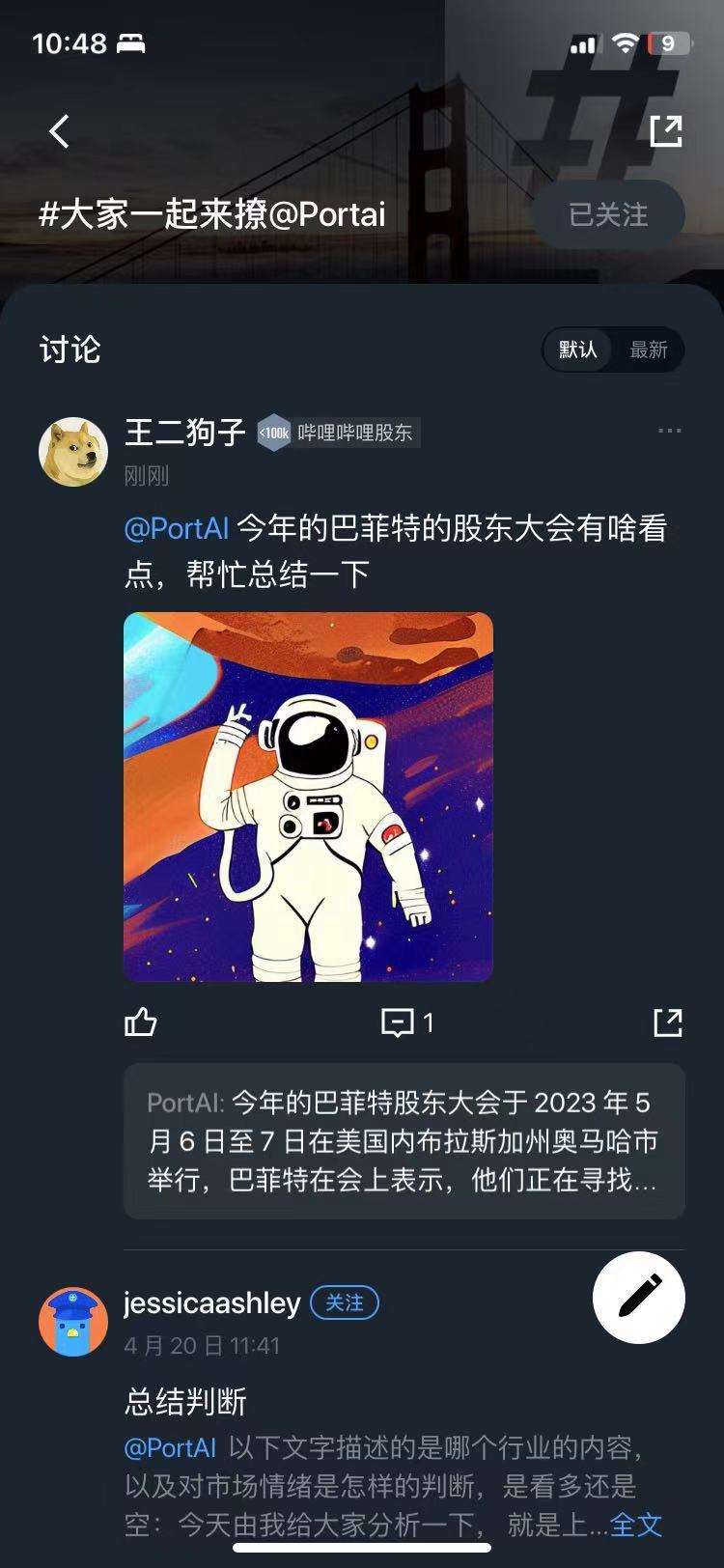Tap the 已关注 button to unfollow the topic
Viewport: 724px width, 1568px height.
[607, 214]
